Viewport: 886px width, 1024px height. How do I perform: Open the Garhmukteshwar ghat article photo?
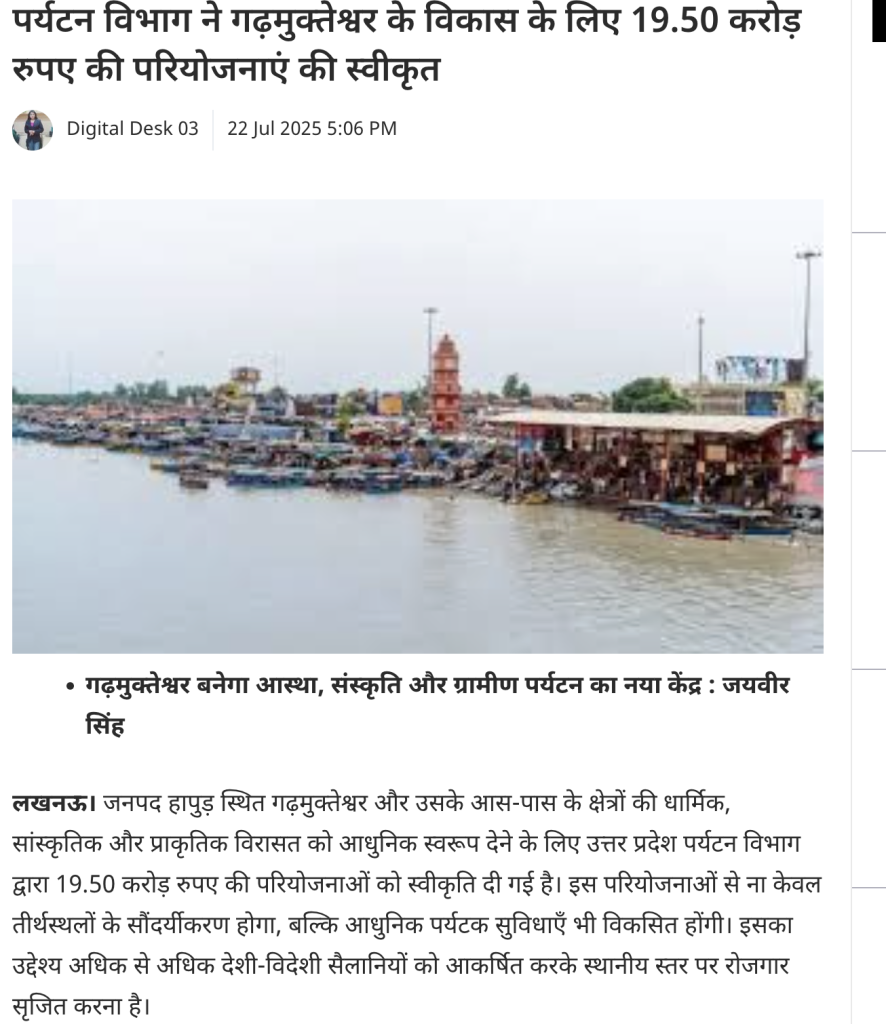click(x=418, y=426)
